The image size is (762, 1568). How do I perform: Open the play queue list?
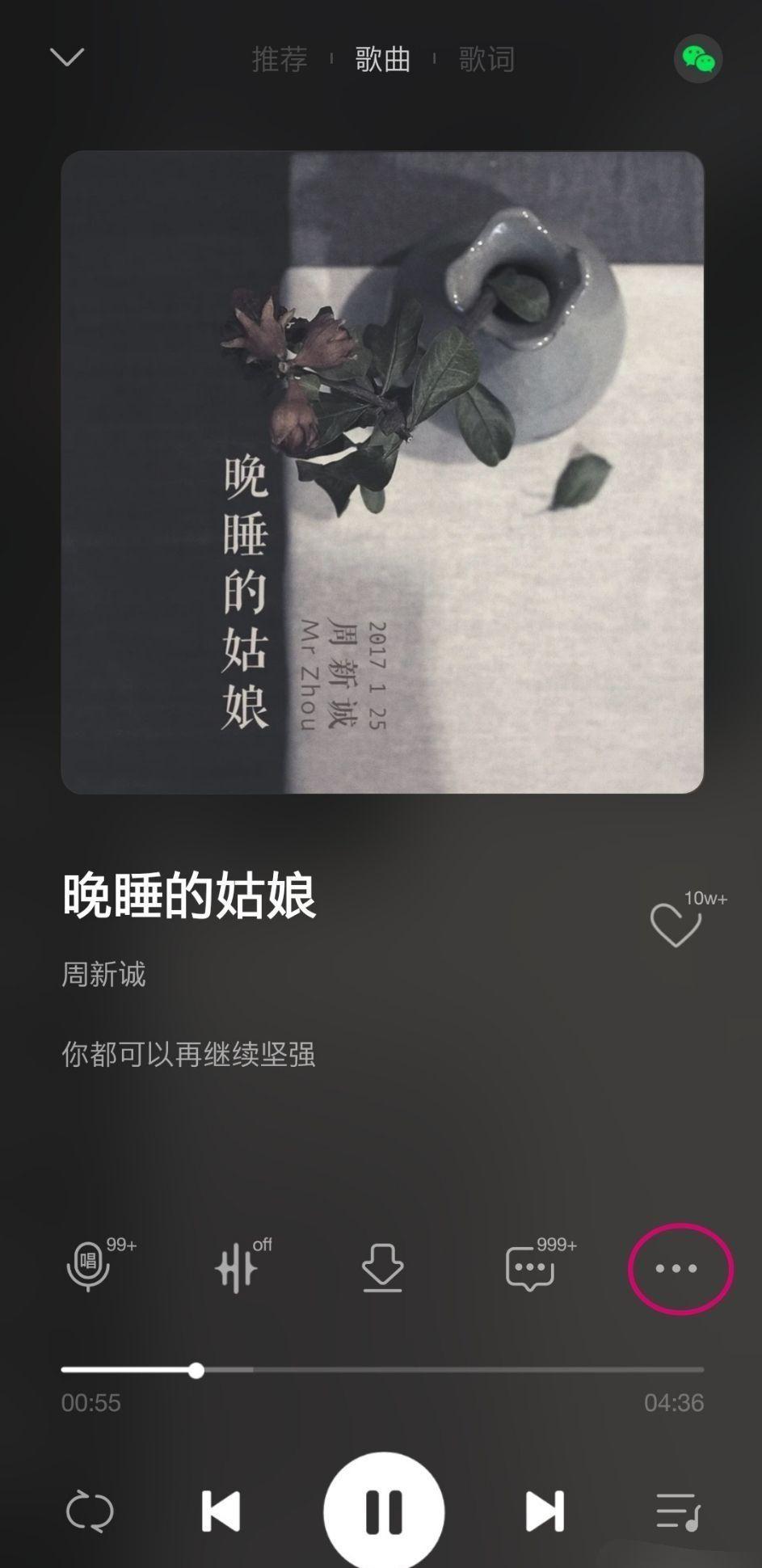[677, 1511]
